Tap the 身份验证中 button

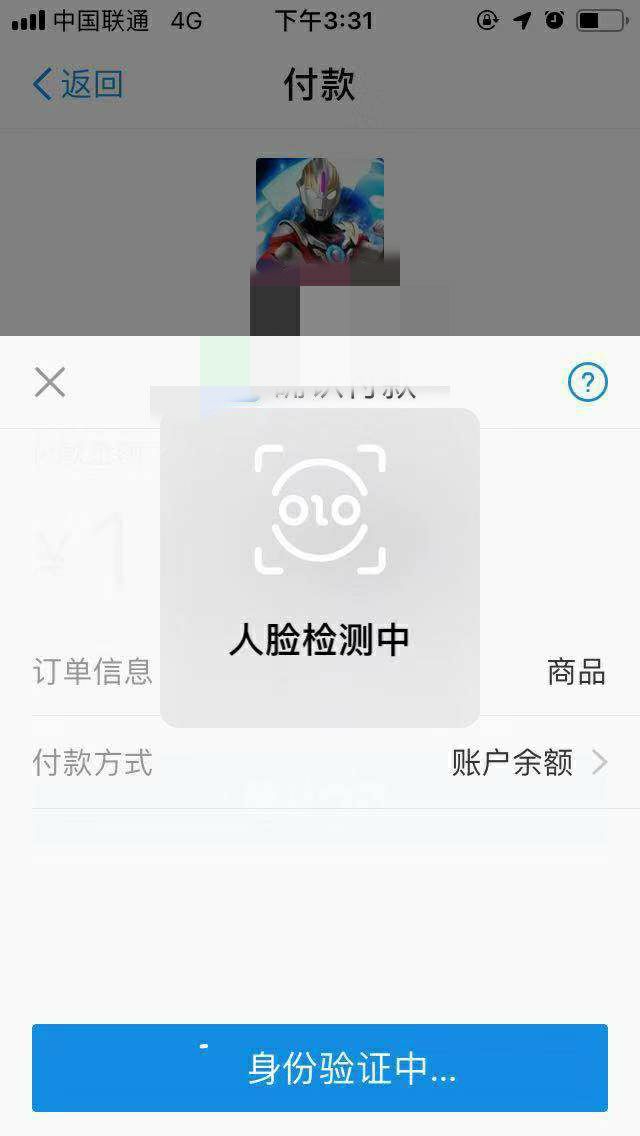[x=320, y=1067]
